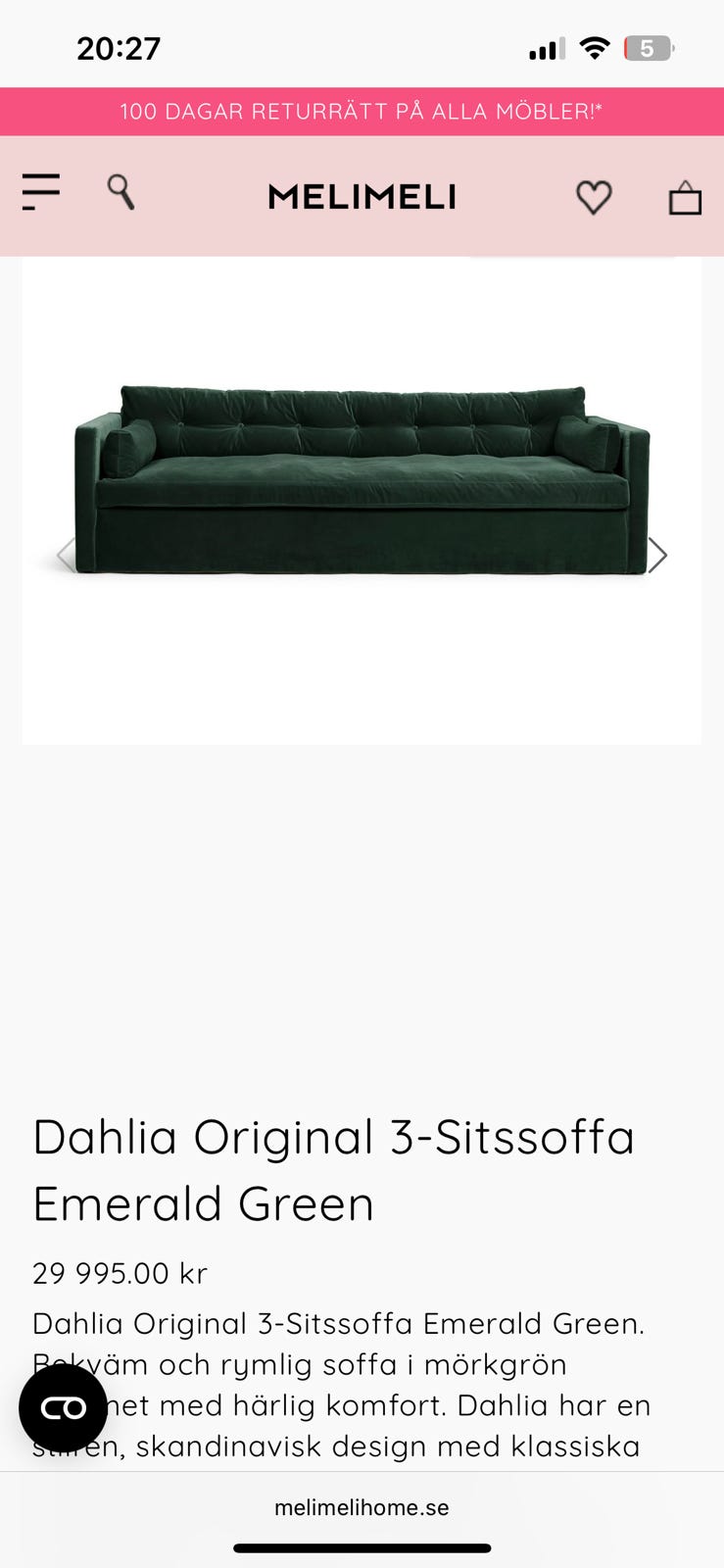The image size is (724, 1568).
Task: Open the search magnifier
Action: tap(121, 192)
